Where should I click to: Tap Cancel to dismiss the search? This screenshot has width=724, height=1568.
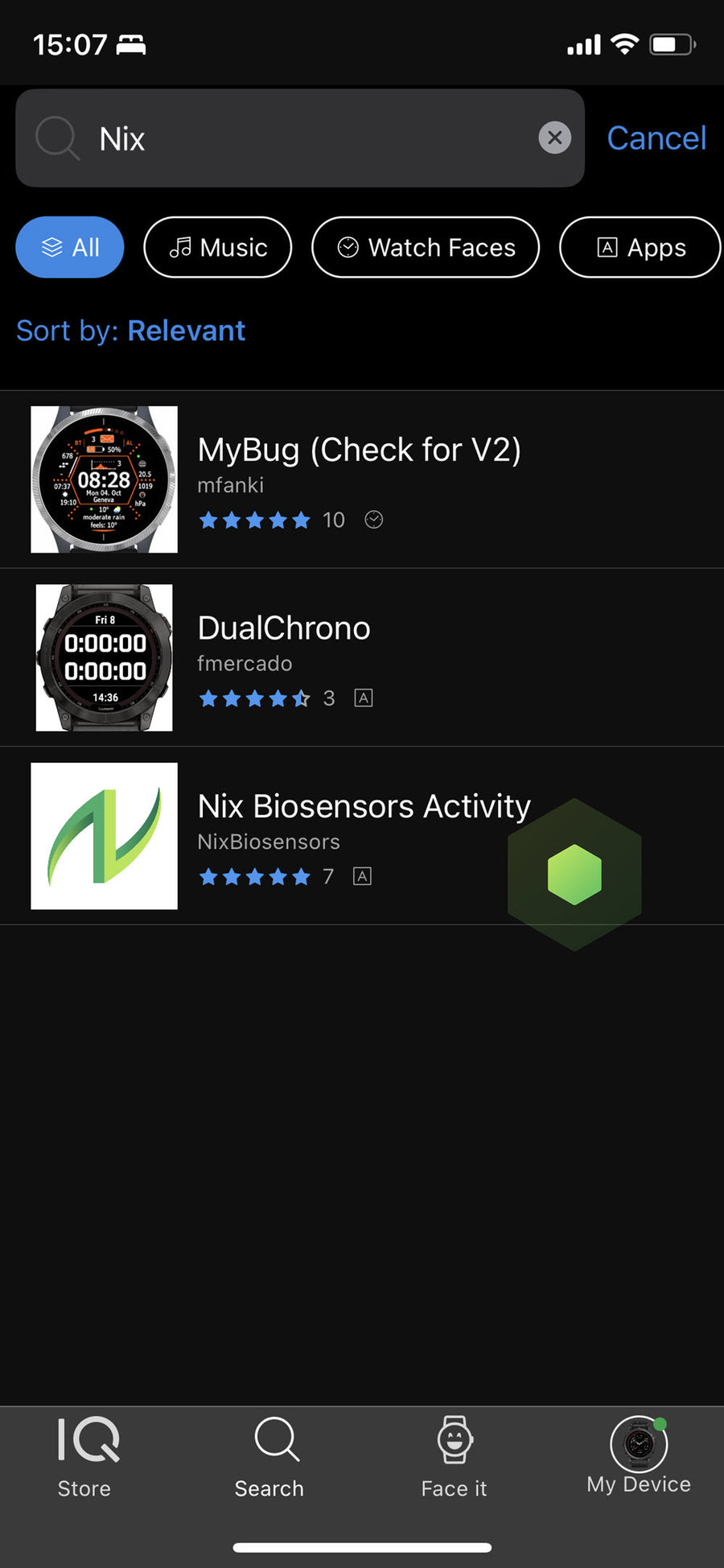point(656,138)
